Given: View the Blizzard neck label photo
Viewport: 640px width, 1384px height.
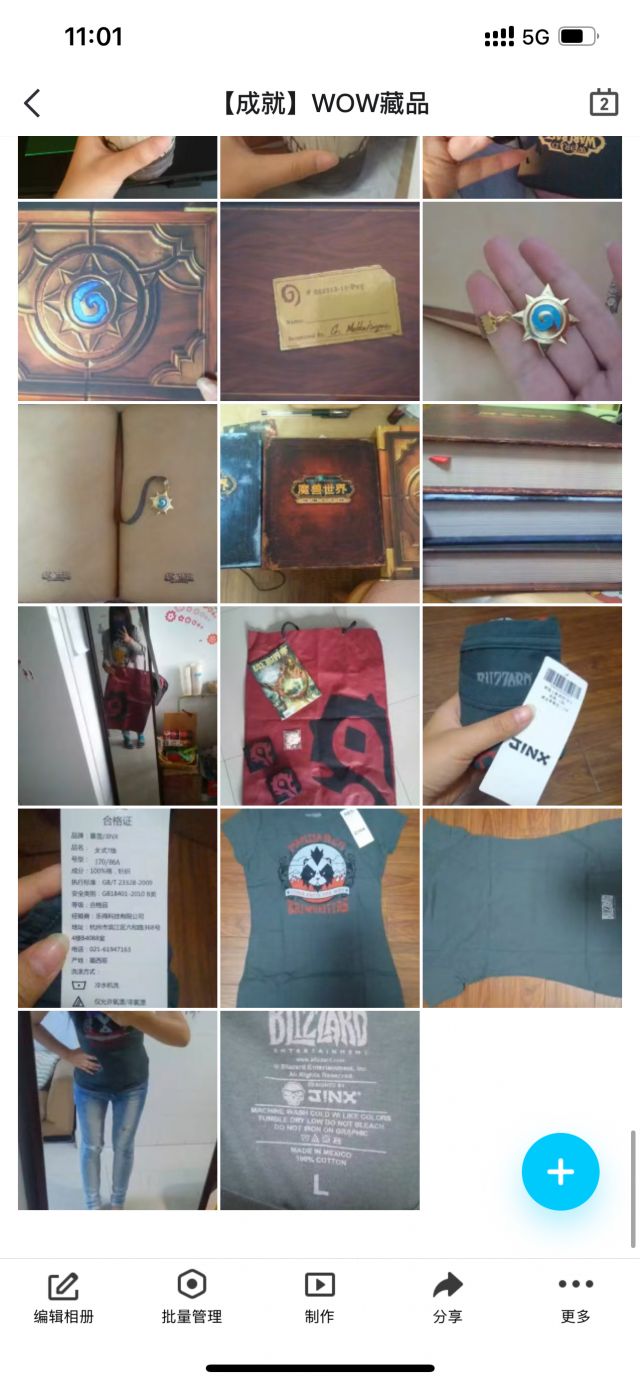Looking at the screenshot, I should point(319,1109).
